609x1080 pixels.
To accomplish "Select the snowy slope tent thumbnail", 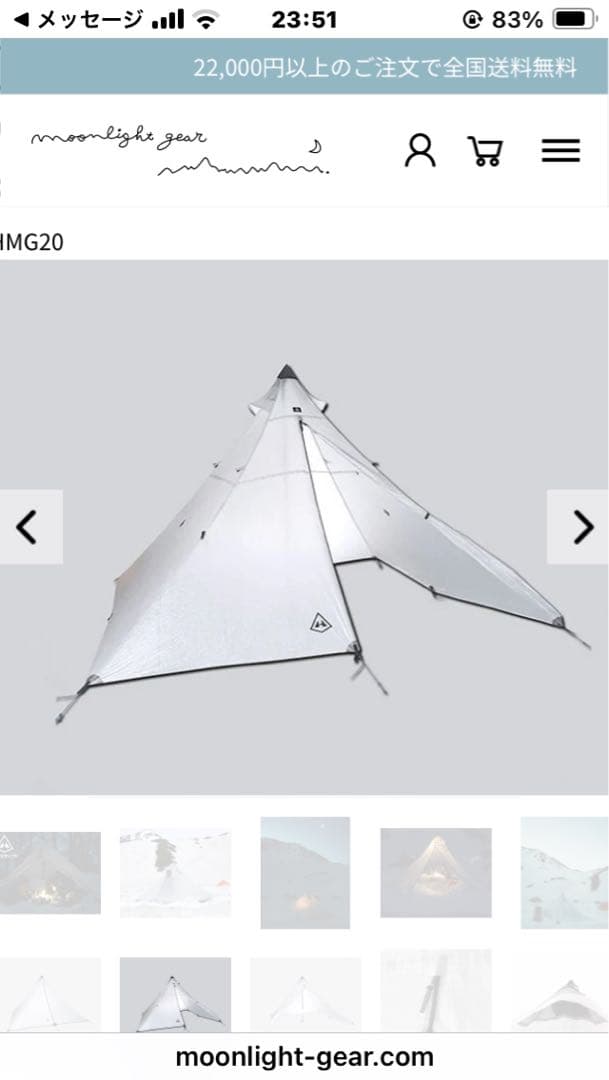I will [175, 872].
